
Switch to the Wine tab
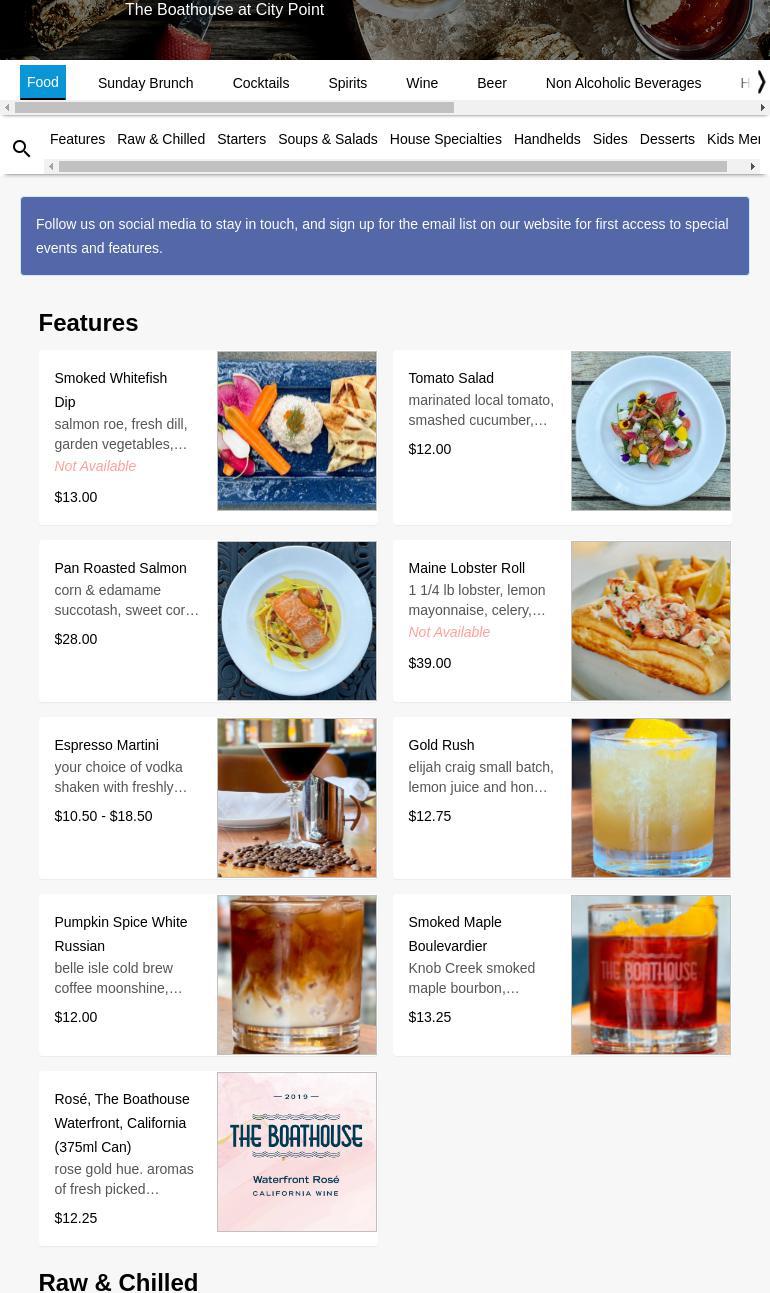point(422,83)
